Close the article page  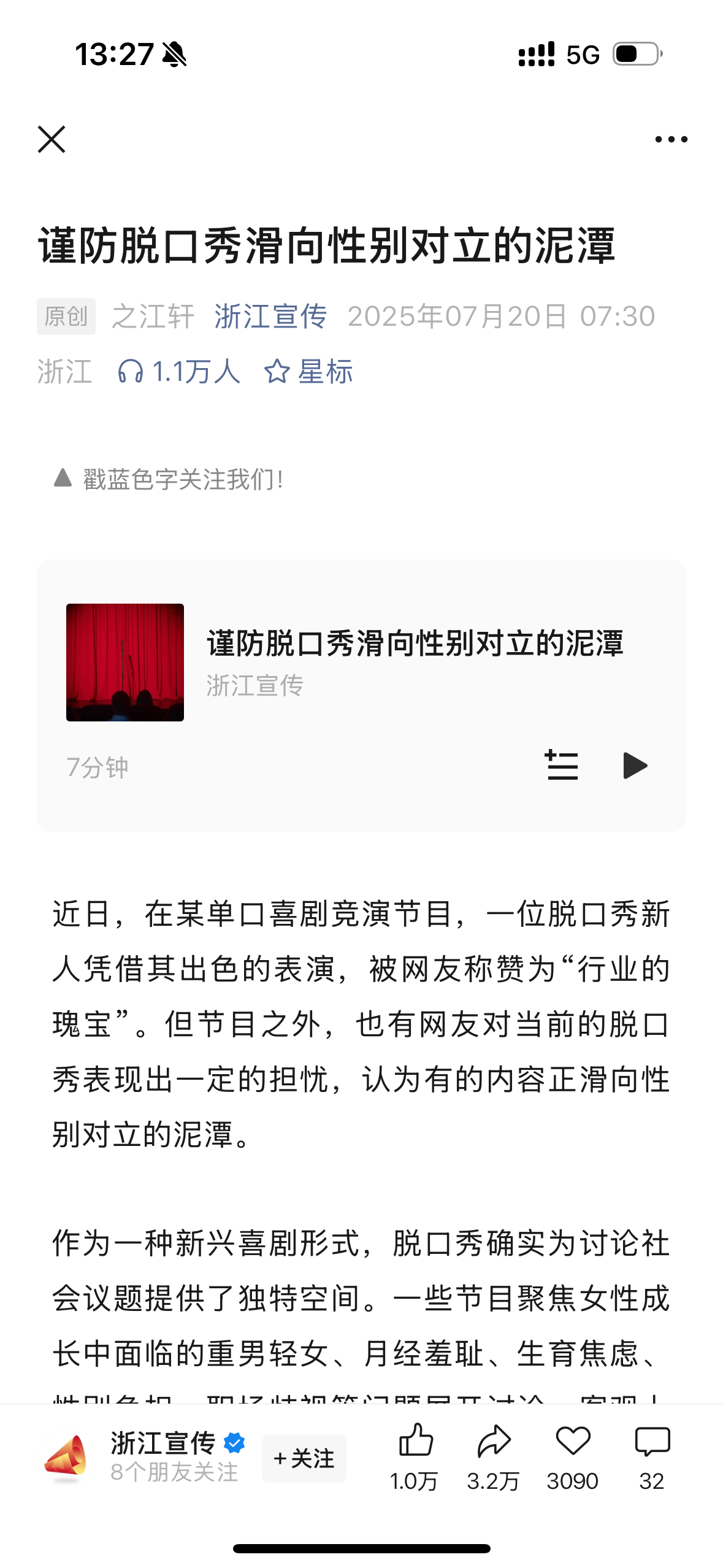pyautogui.click(x=52, y=139)
